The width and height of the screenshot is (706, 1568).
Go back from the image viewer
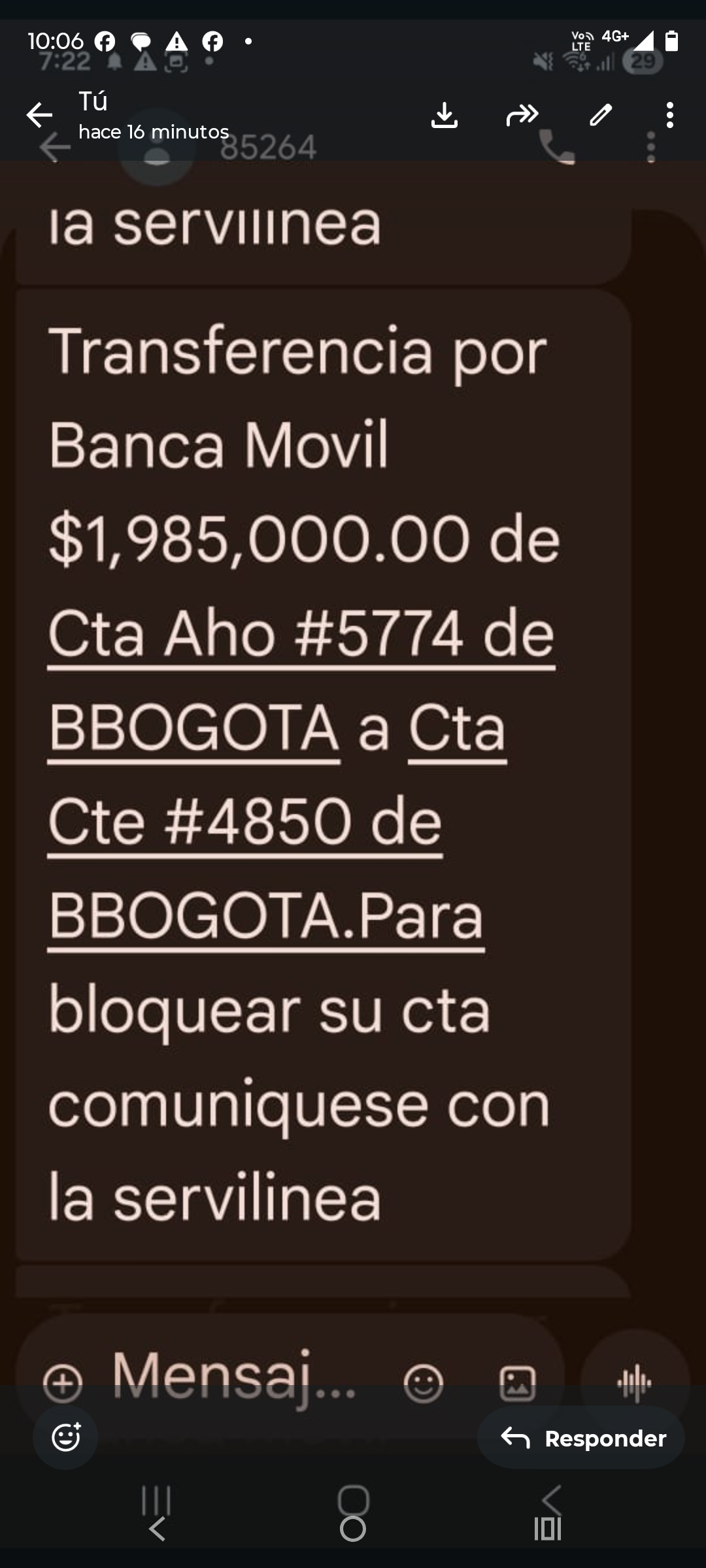coord(39,115)
